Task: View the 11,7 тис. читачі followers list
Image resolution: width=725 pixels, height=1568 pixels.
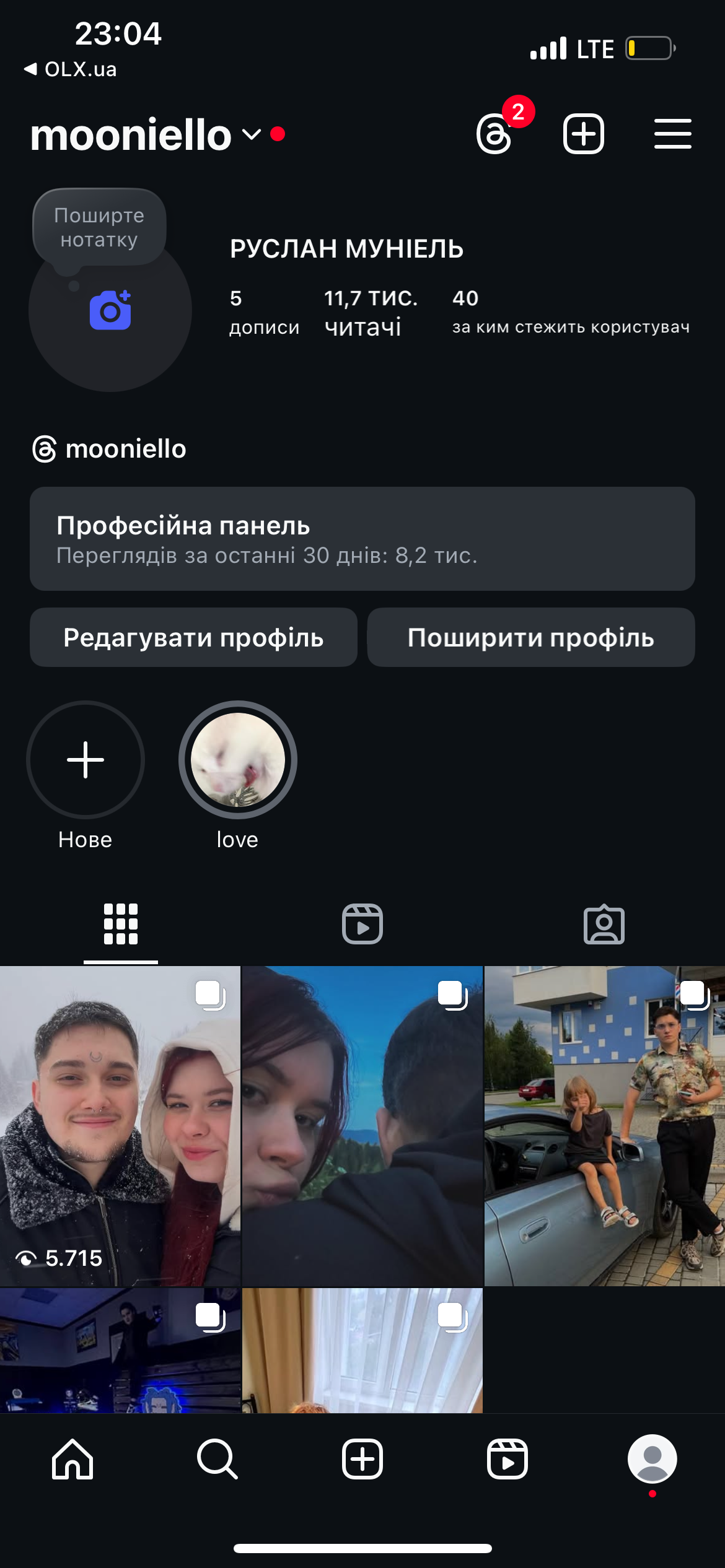Action: (371, 313)
